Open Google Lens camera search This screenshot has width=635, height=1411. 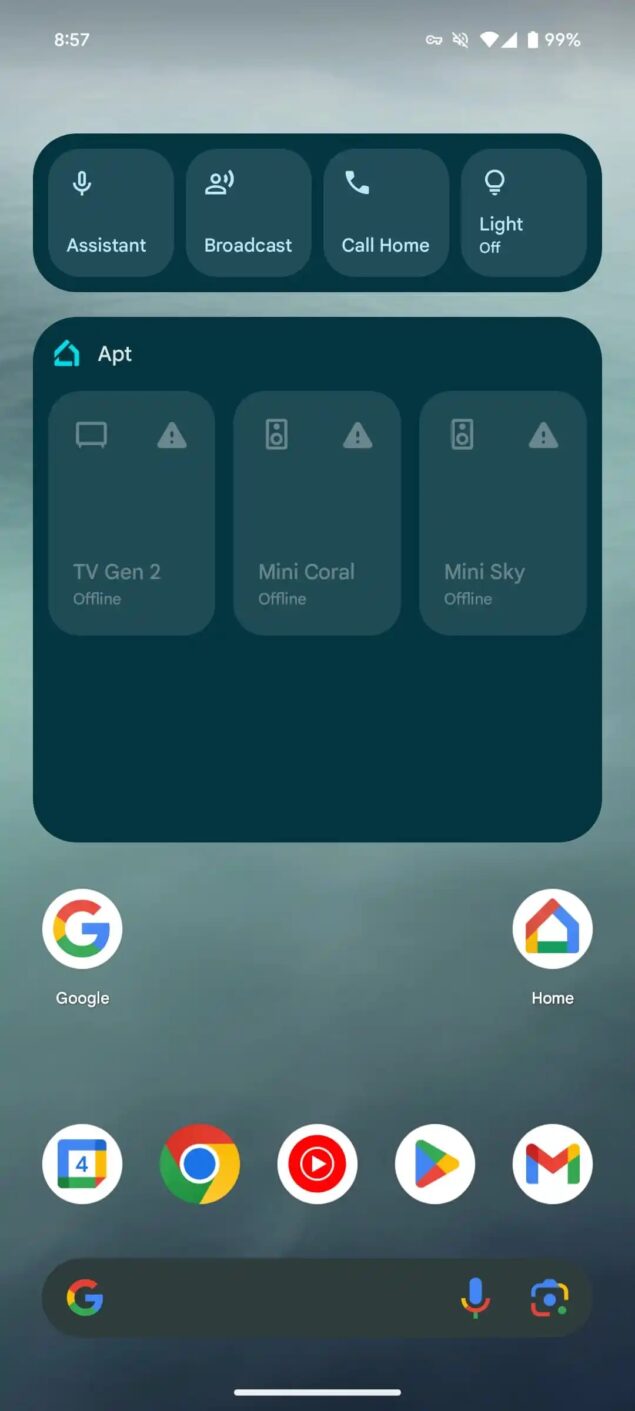(x=548, y=1298)
